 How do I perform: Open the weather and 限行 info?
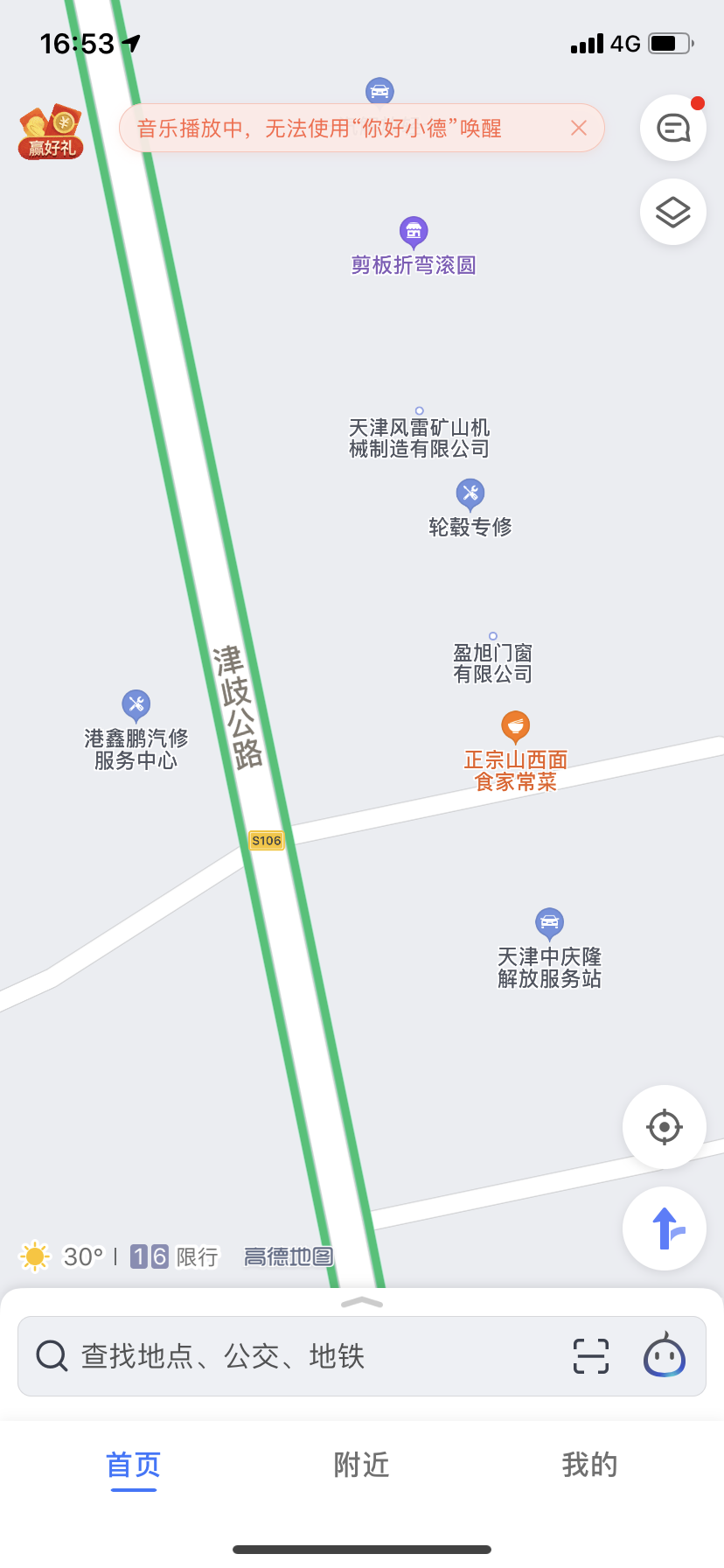coord(119,1257)
